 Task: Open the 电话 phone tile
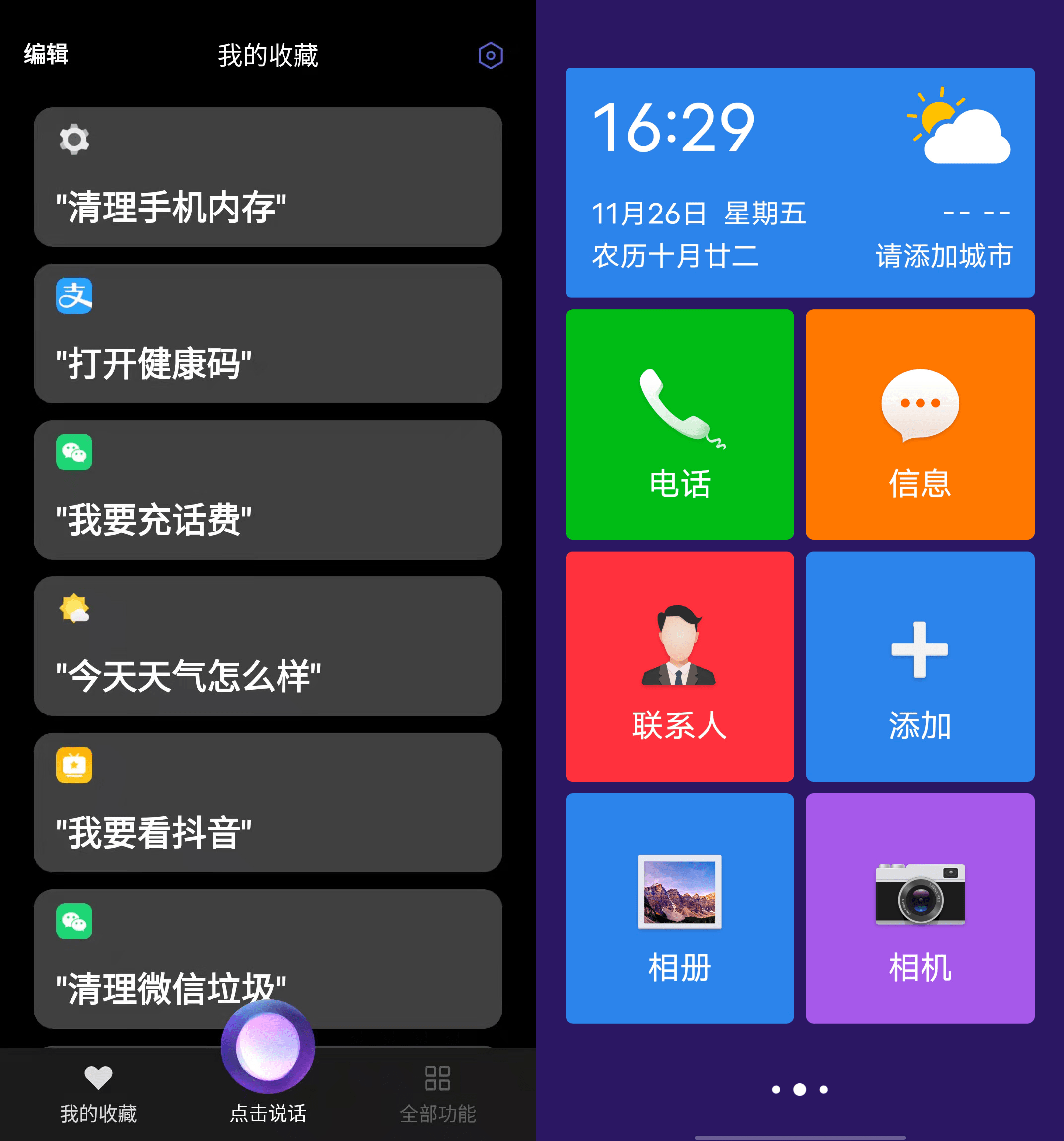tap(680, 424)
